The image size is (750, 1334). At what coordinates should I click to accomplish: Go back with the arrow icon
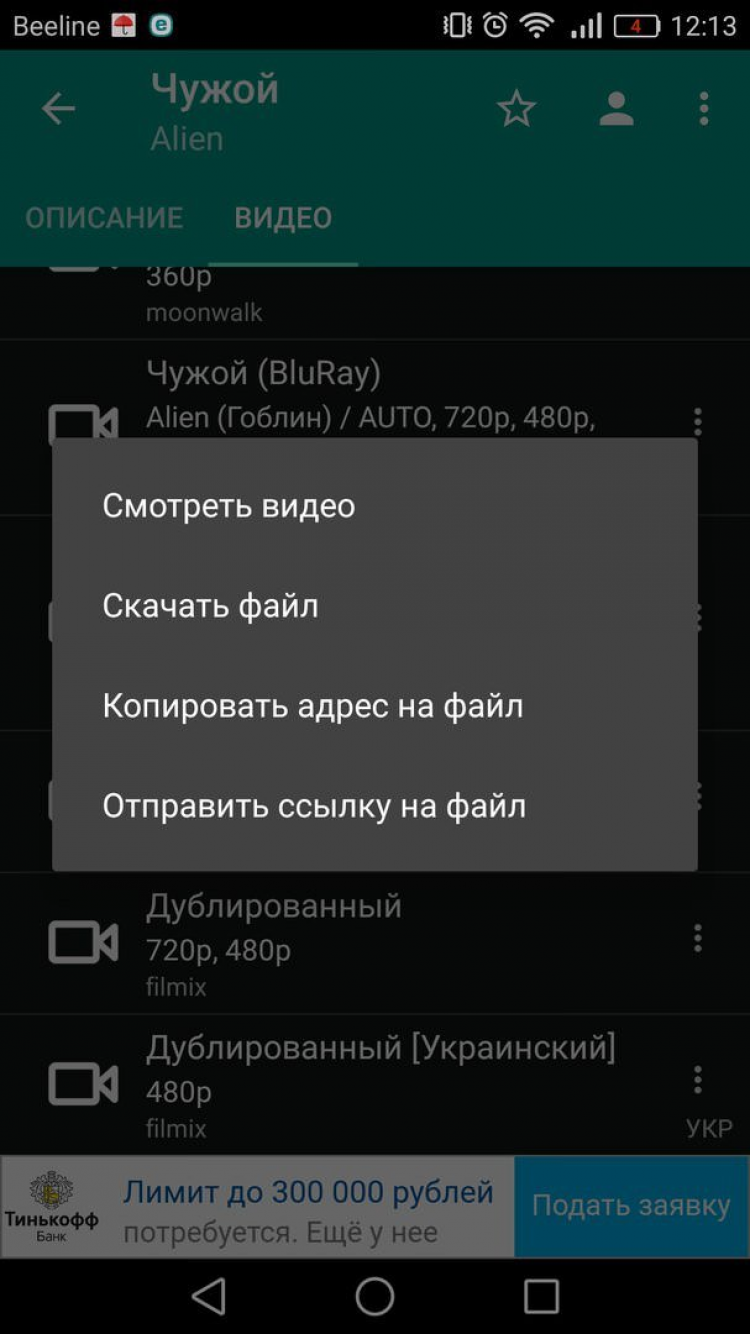point(58,109)
